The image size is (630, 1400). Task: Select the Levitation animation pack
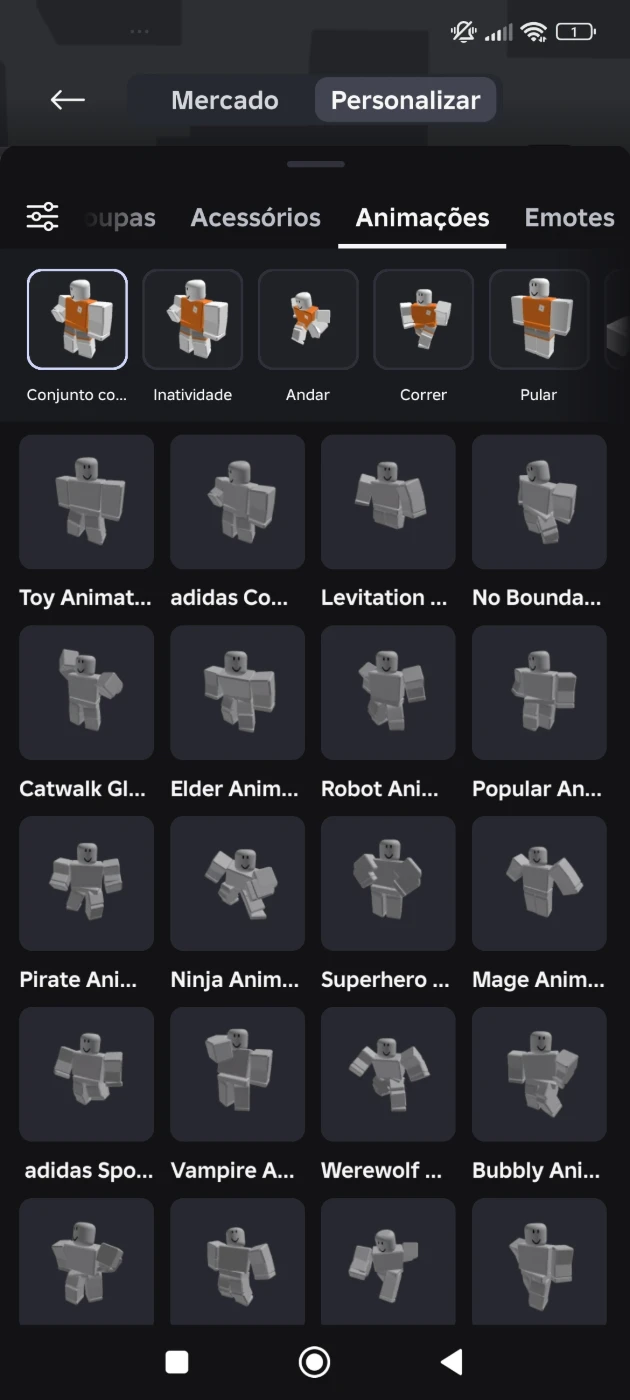(x=388, y=502)
